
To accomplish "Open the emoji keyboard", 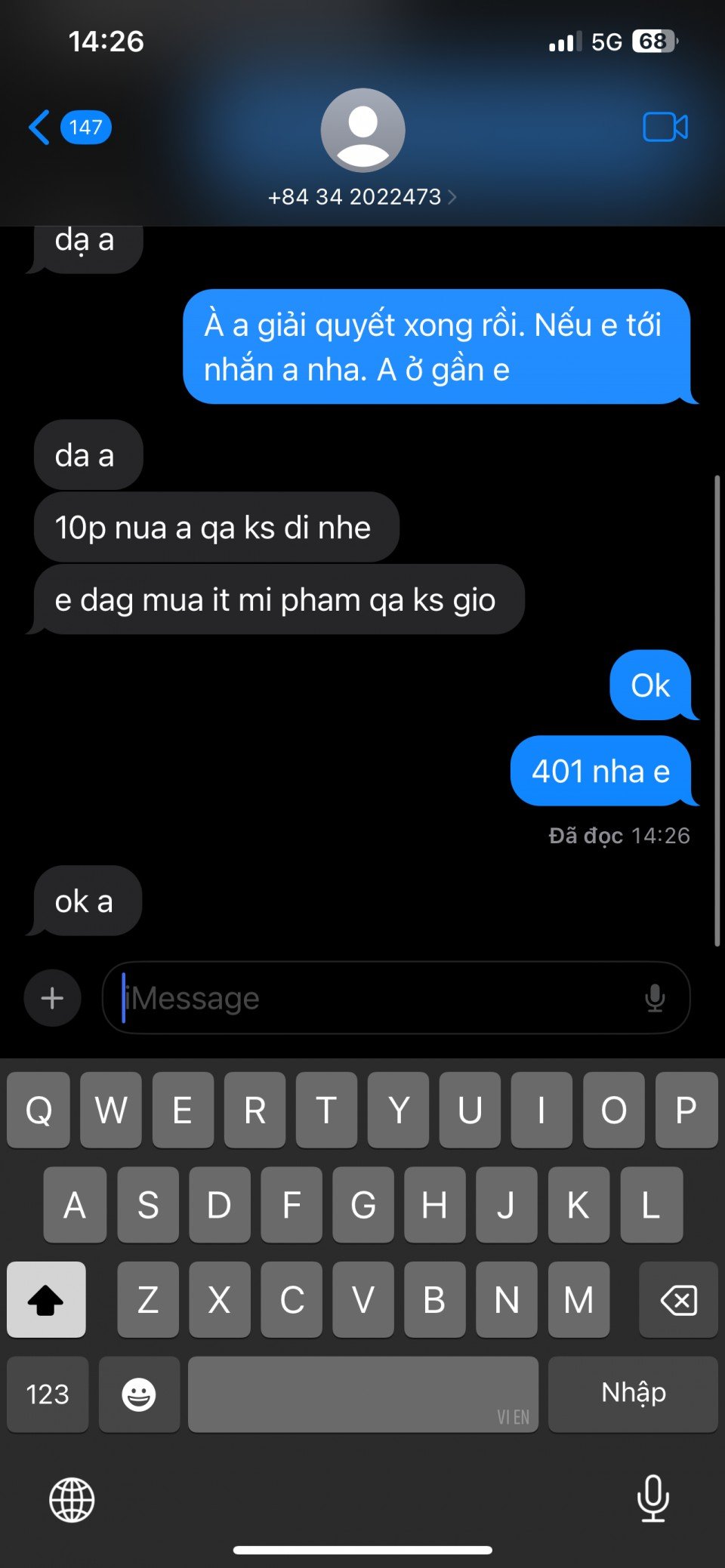I will pyautogui.click(x=139, y=1394).
